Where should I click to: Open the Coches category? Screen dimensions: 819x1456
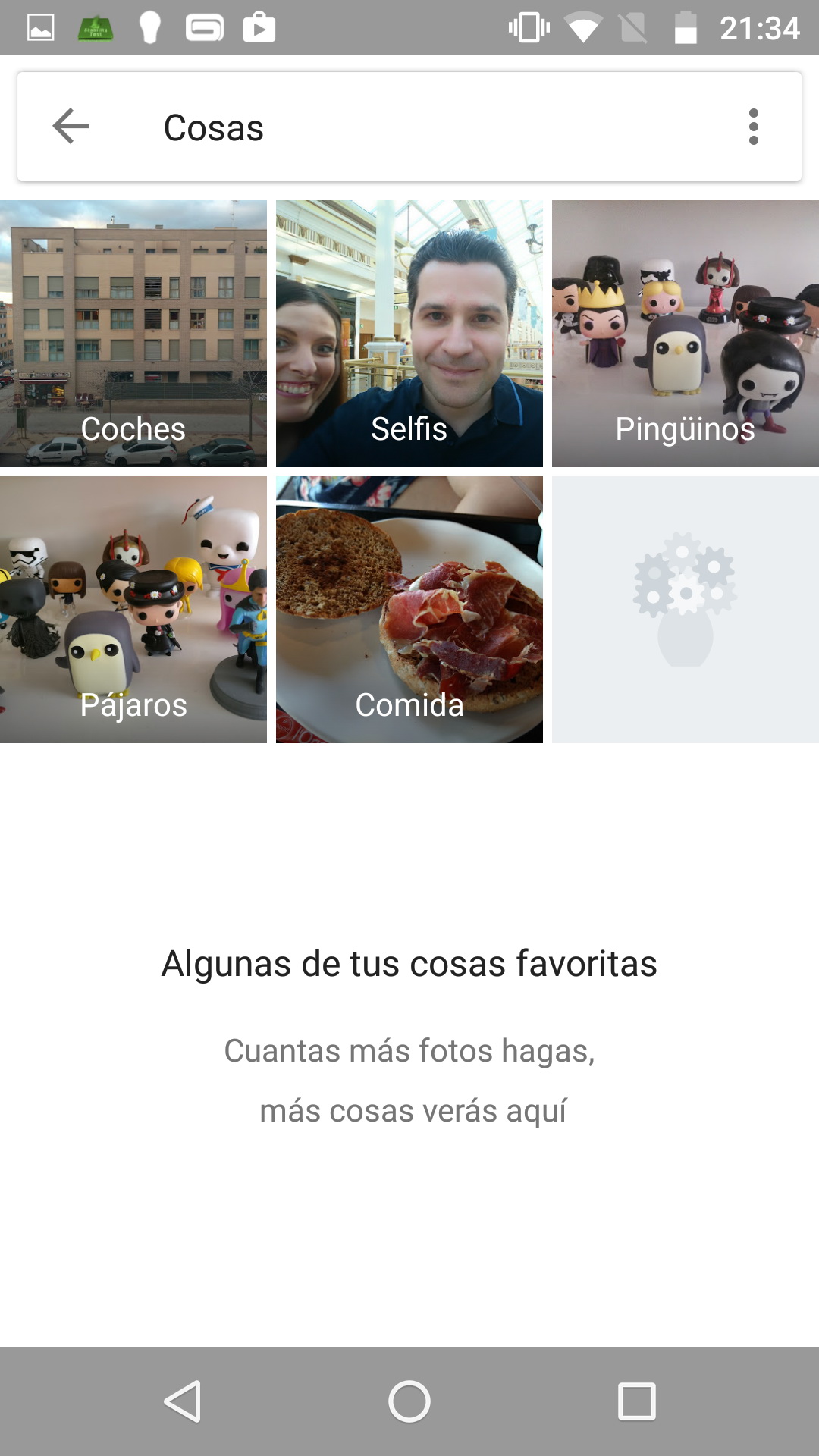133,334
